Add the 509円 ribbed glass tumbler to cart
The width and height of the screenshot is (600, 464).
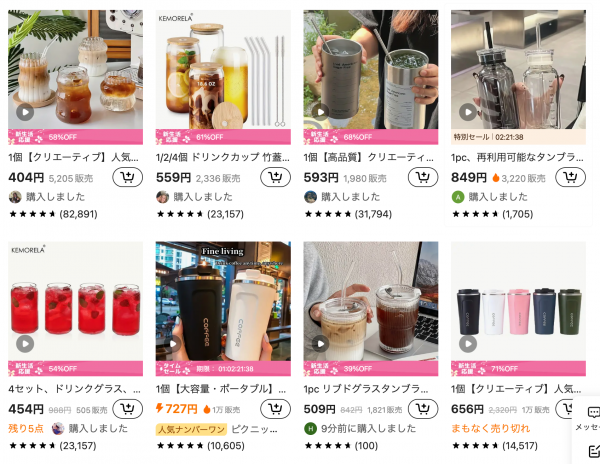click(423, 409)
